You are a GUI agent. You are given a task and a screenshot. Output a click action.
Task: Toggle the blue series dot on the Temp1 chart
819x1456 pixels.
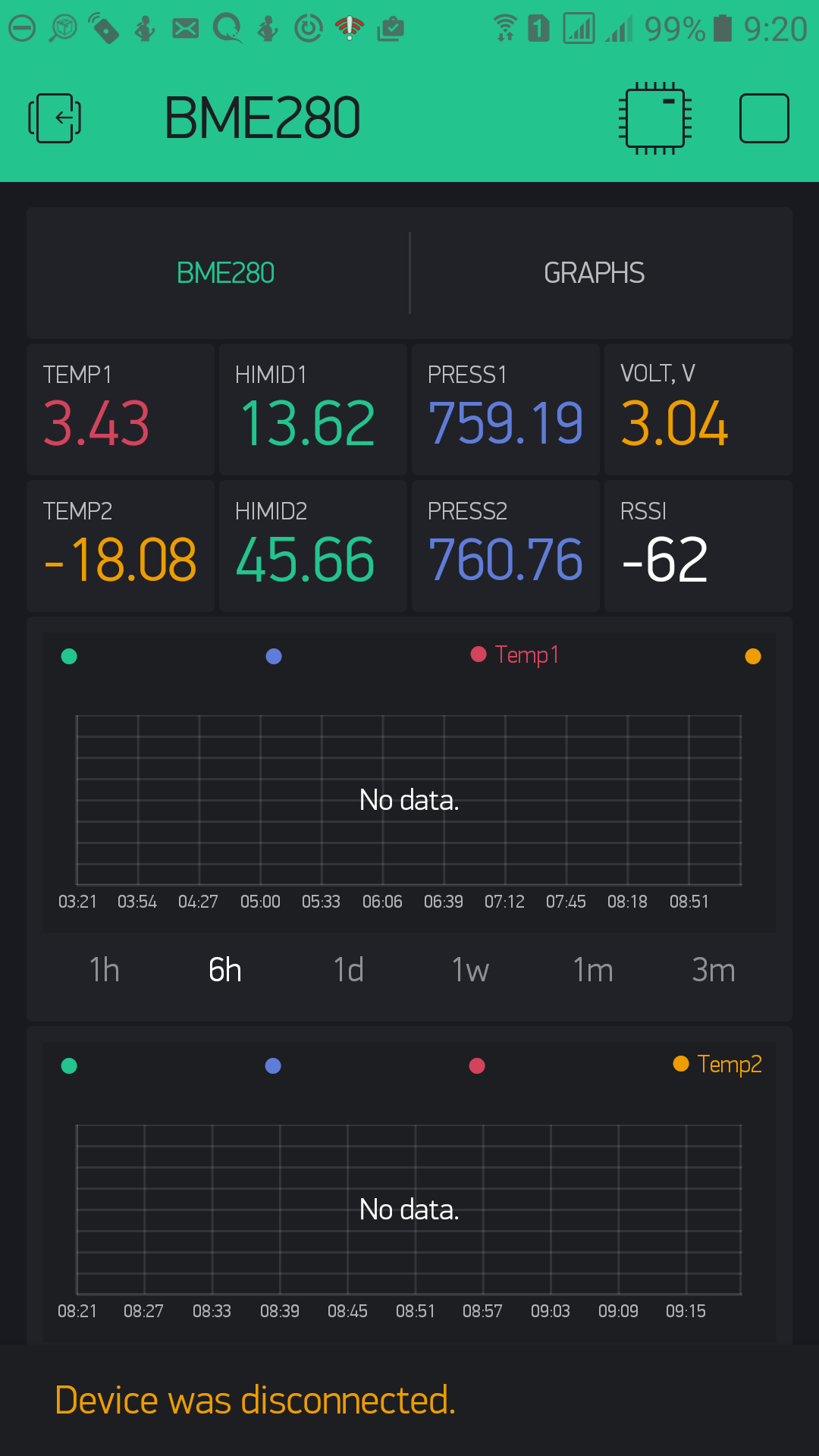pyautogui.click(x=273, y=656)
